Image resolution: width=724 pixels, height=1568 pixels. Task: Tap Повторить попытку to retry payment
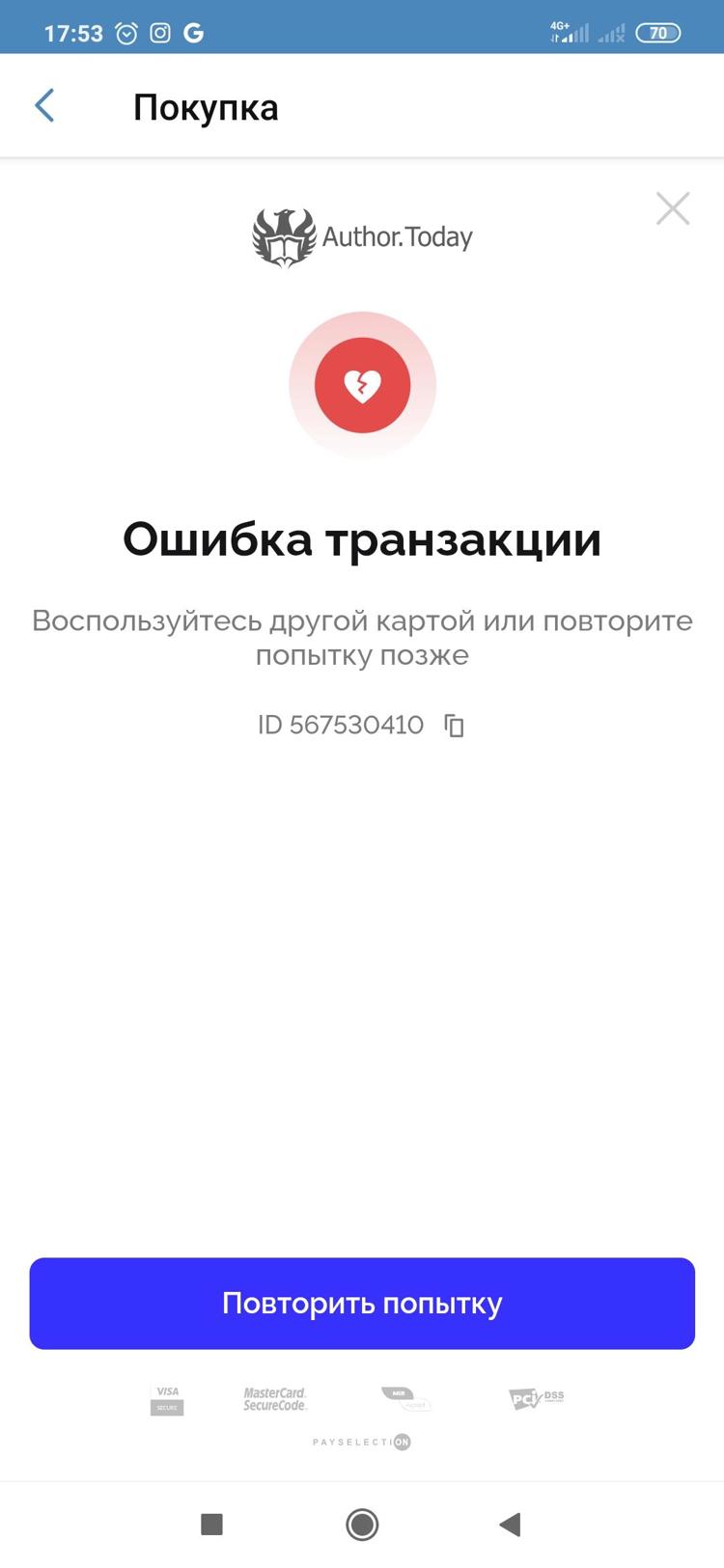pos(362,1303)
